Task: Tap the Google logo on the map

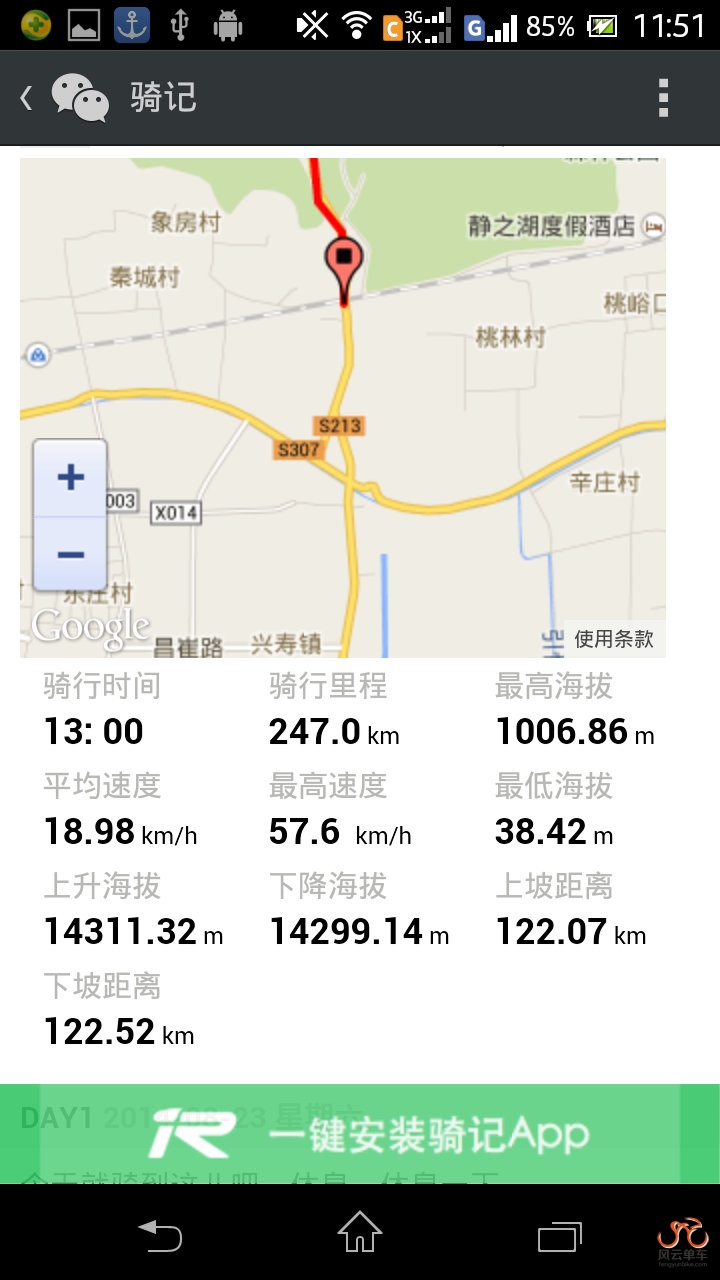Action: pos(88,626)
